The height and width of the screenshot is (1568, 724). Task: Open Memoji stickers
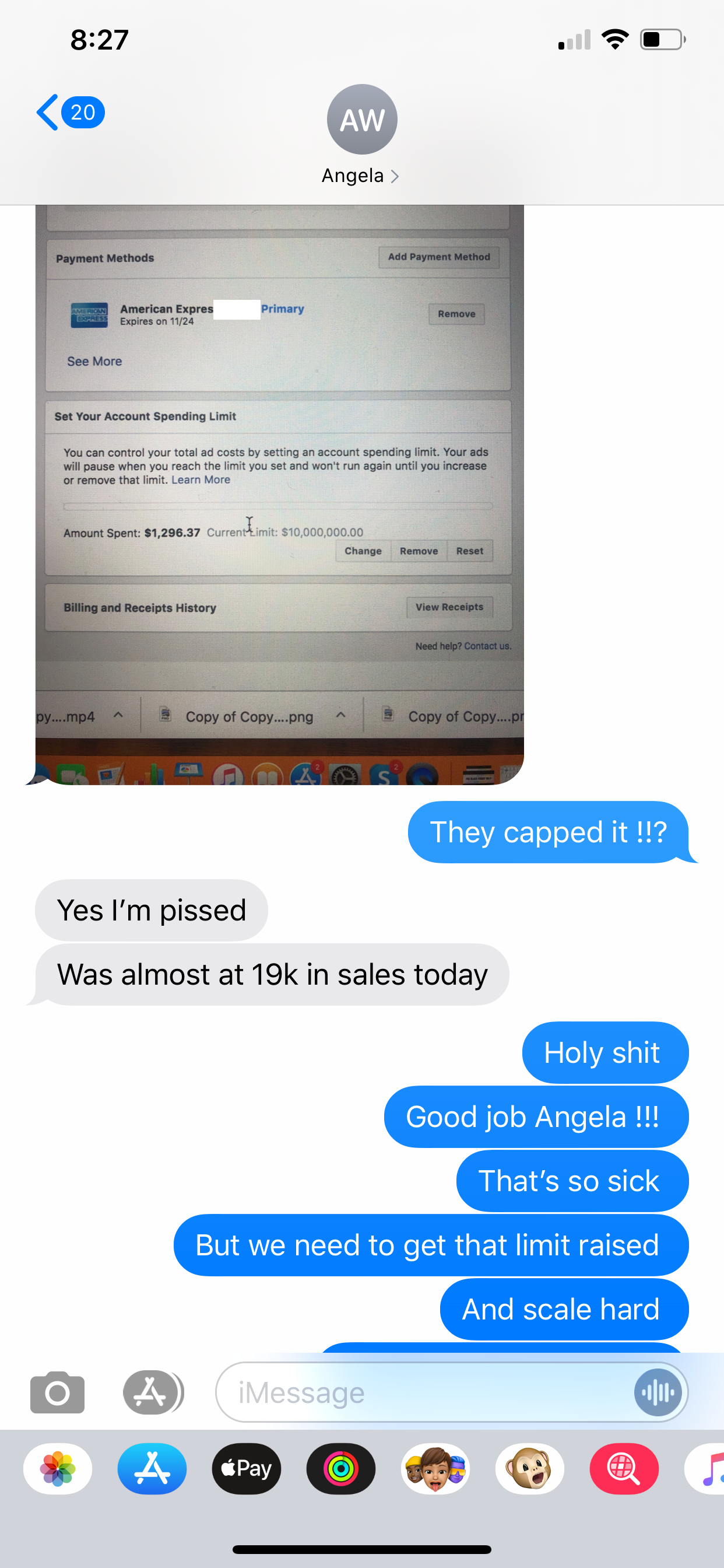pyautogui.click(x=435, y=1469)
